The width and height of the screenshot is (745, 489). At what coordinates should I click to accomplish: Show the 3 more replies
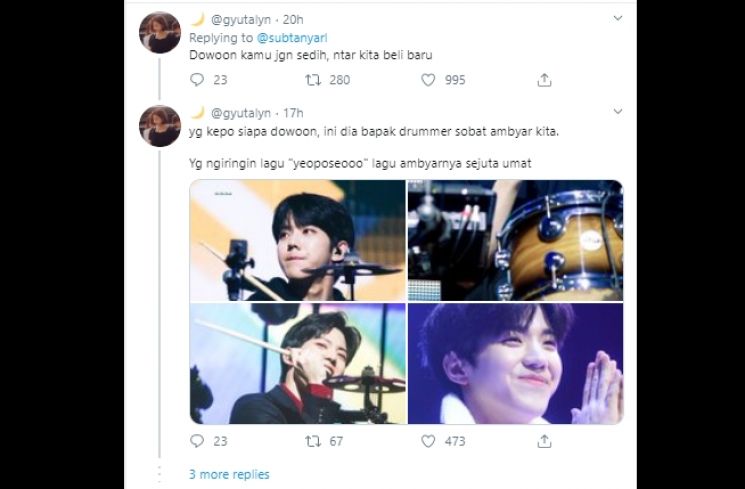(229, 474)
